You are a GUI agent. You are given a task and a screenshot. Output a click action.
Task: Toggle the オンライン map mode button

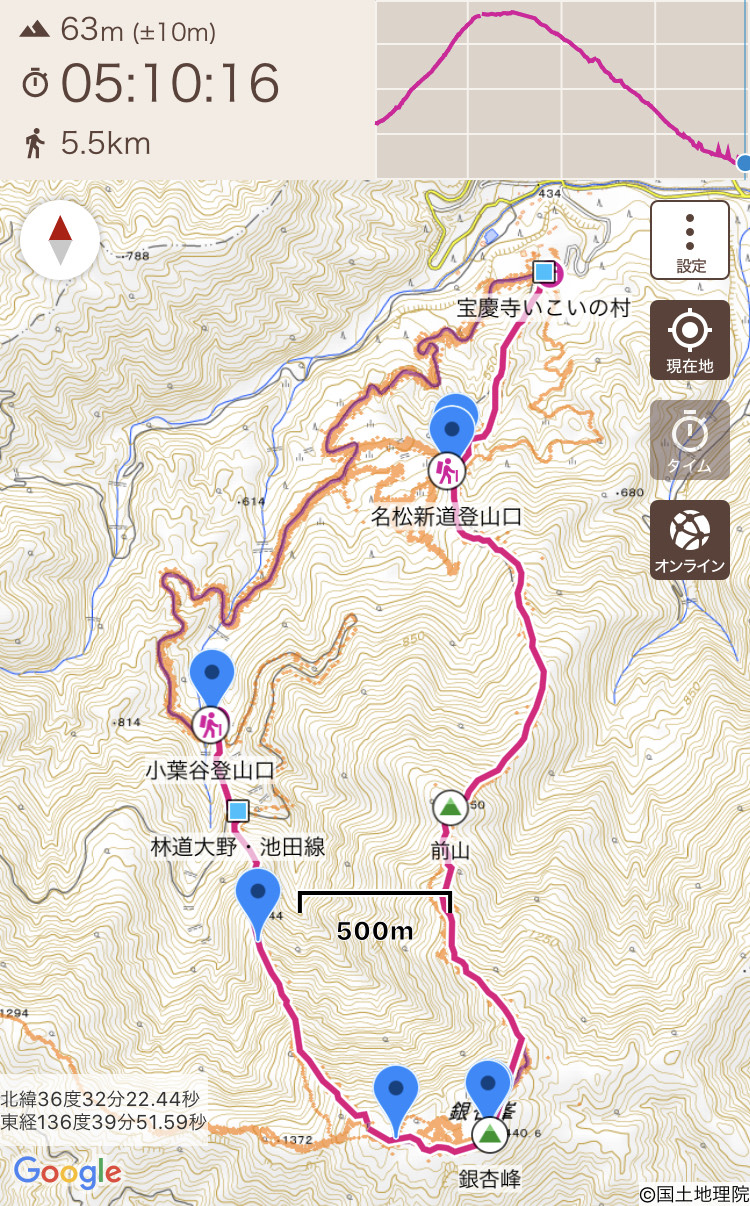(x=690, y=540)
